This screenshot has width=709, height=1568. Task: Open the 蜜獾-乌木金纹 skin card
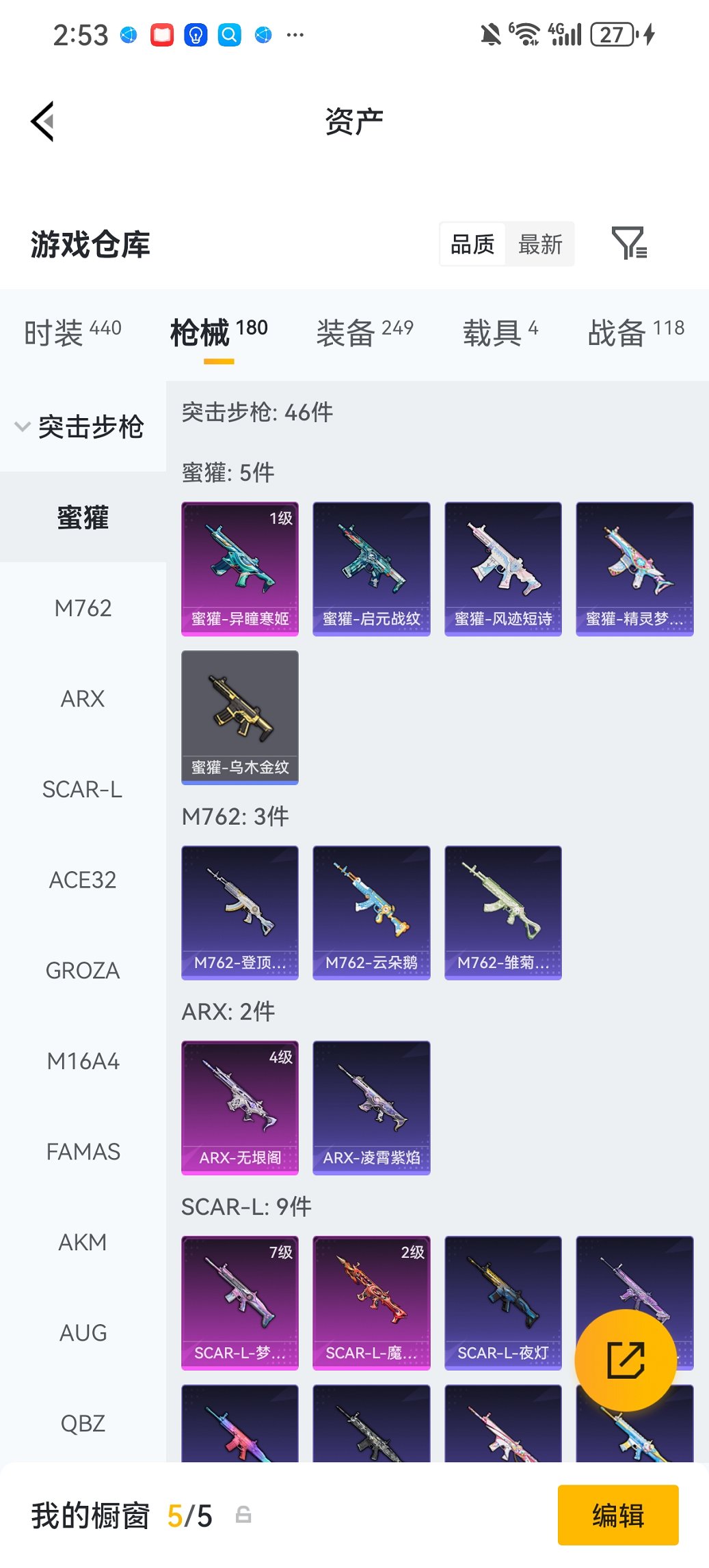[x=240, y=717]
